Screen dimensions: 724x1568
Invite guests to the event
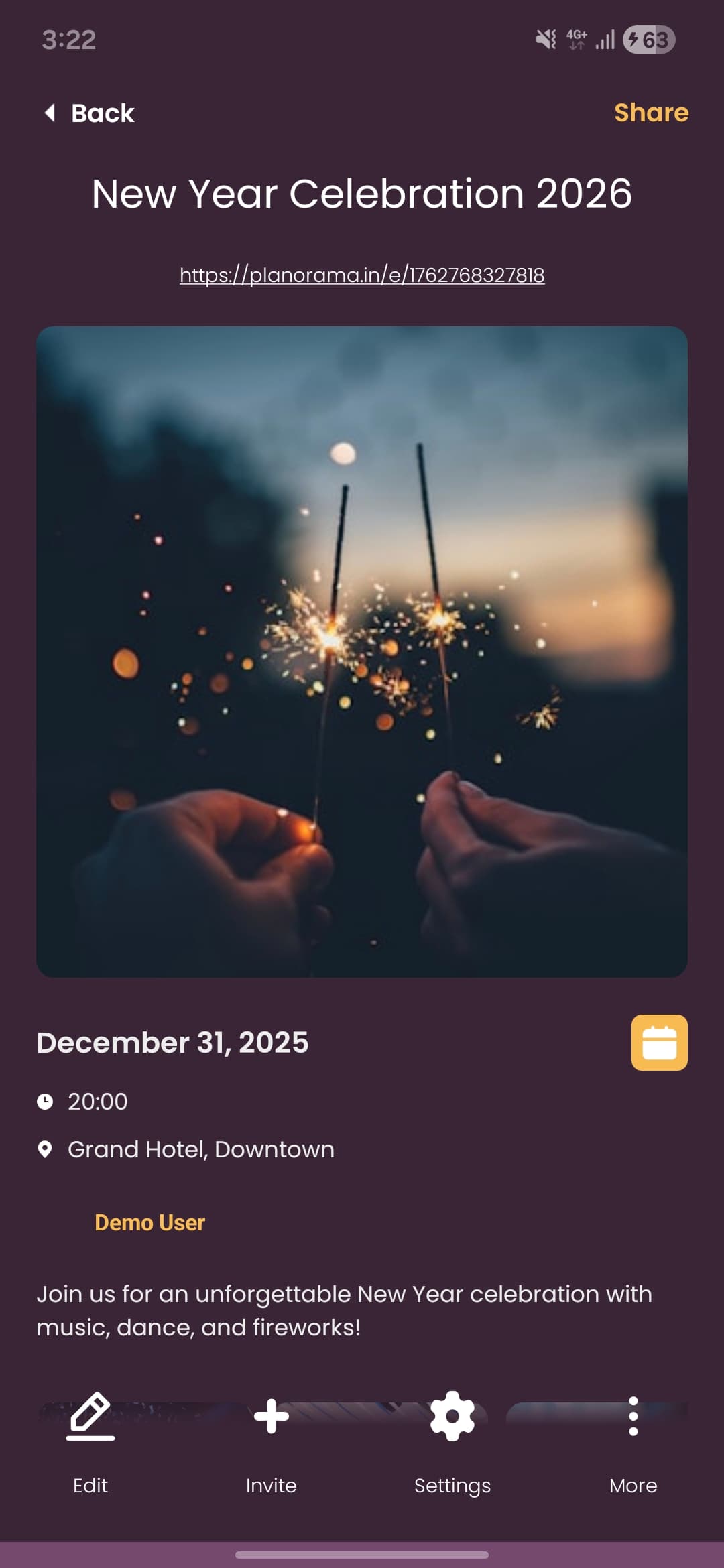click(271, 1441)
